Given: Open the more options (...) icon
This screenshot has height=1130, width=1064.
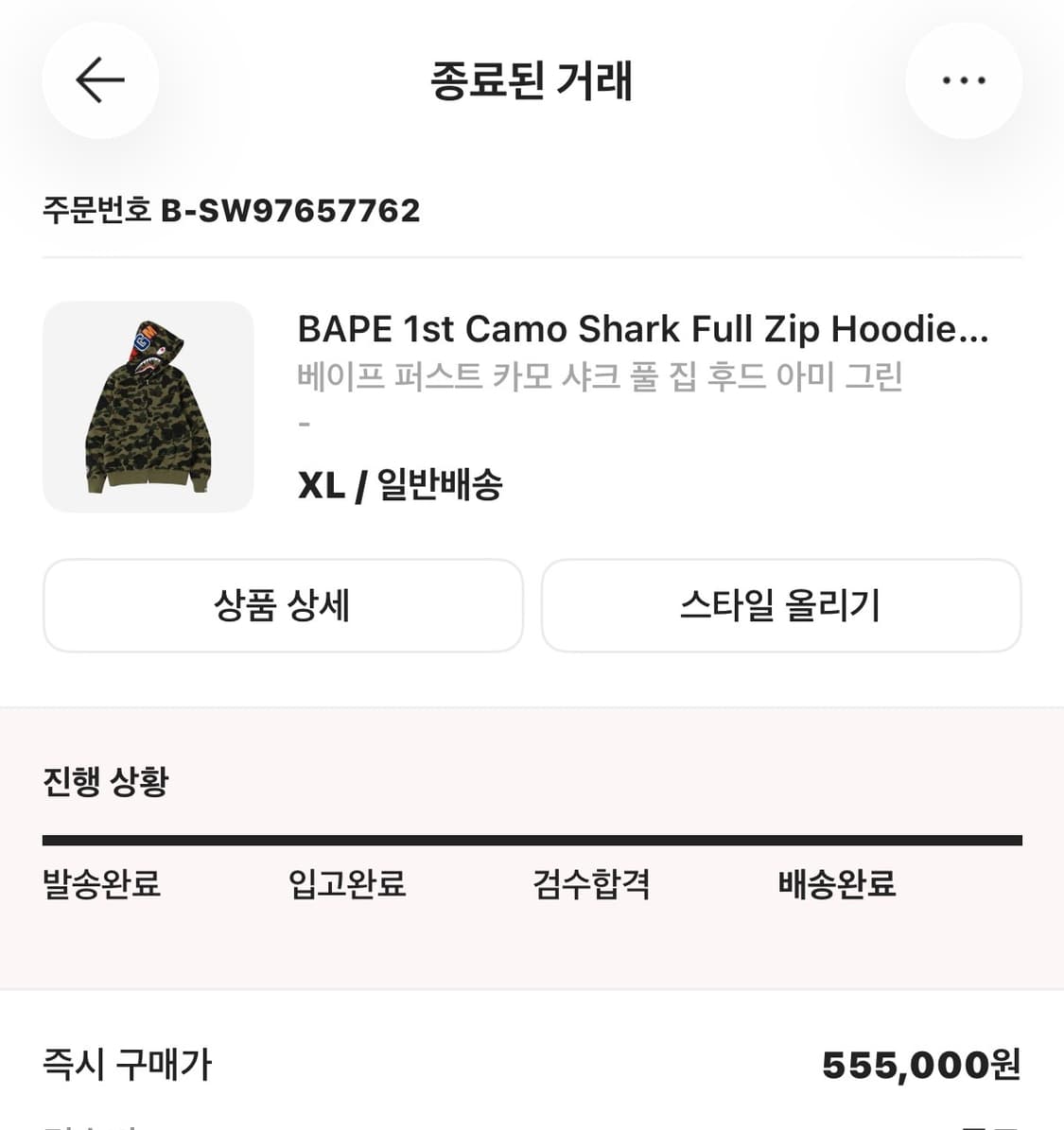Looking at the screenshot, I should point(964,80).
